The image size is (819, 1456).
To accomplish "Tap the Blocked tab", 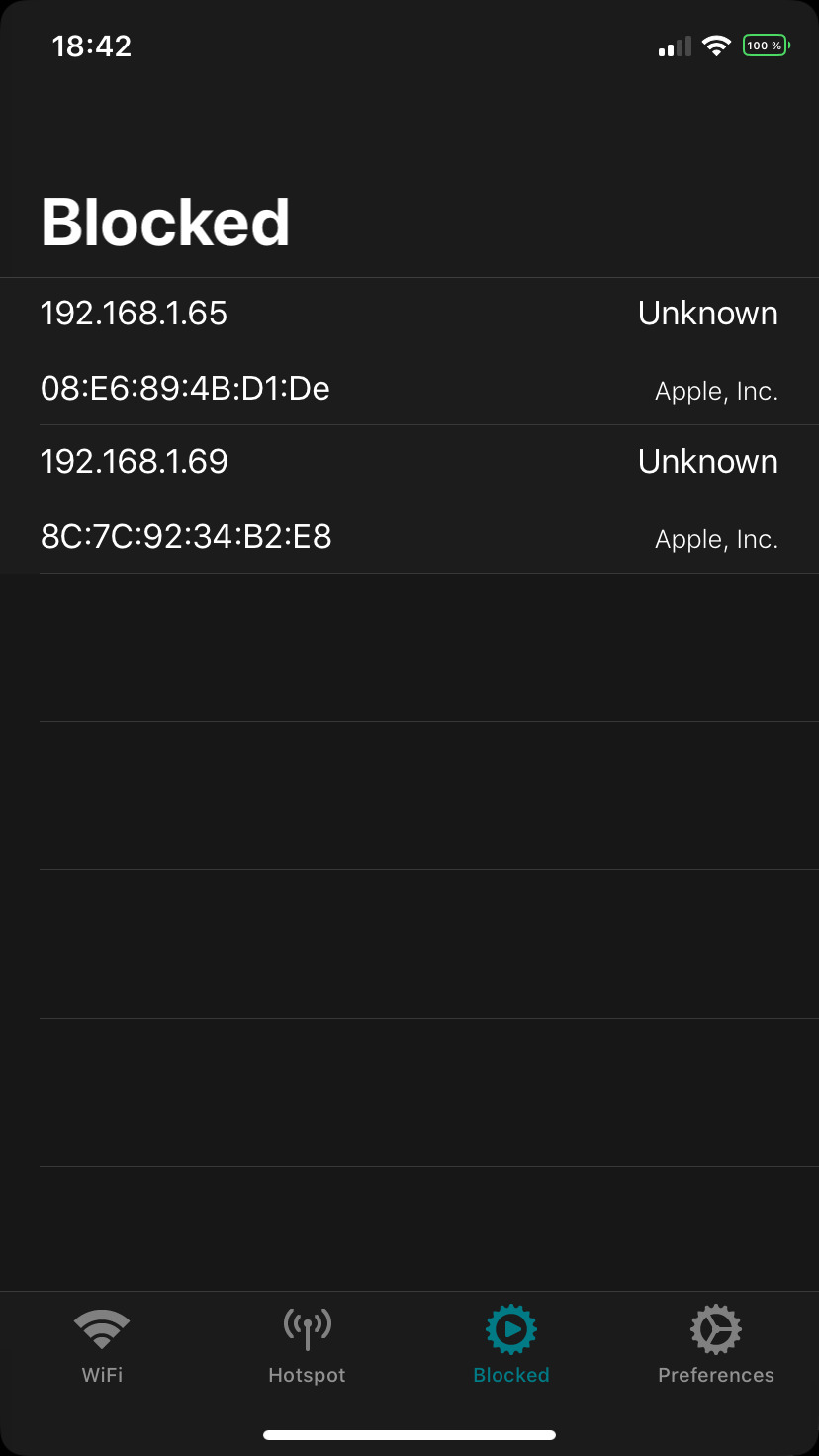I will tap(511, 1345).
